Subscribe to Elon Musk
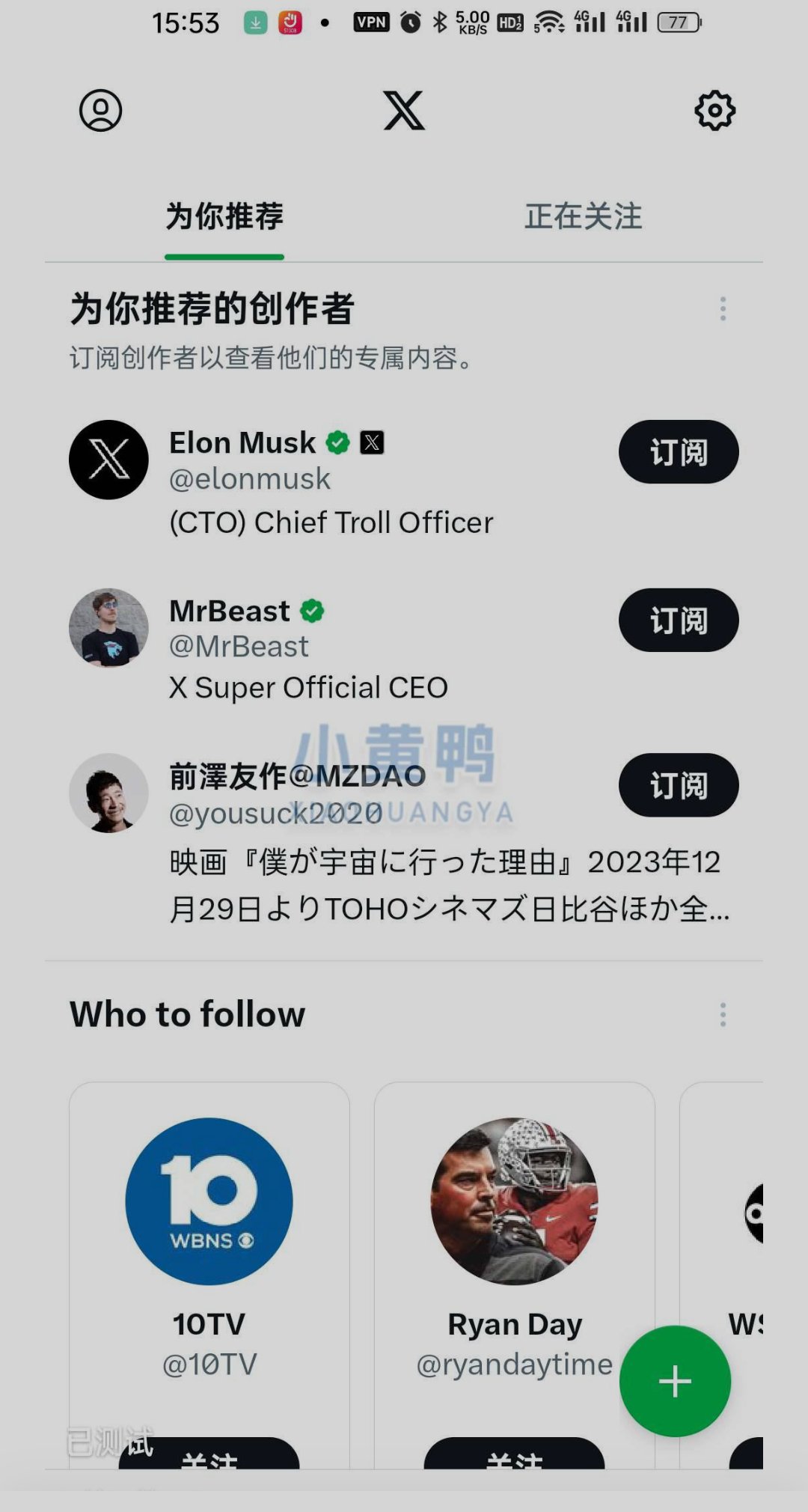The height and width of the screenshot is (1512, 808). pyautogui.click(x=678, y=452)
